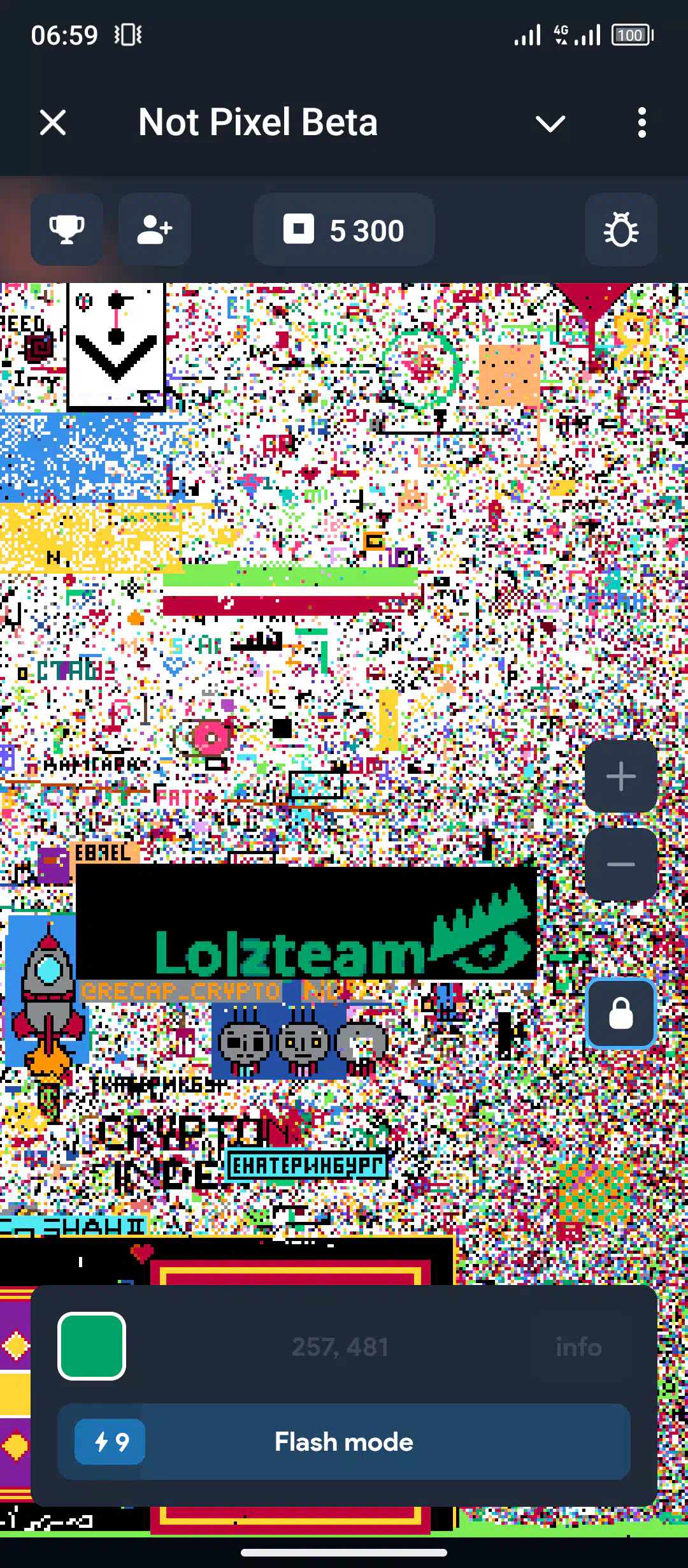Select the green color swatch
This screenshot has width=688, height=1568.
92,1346
